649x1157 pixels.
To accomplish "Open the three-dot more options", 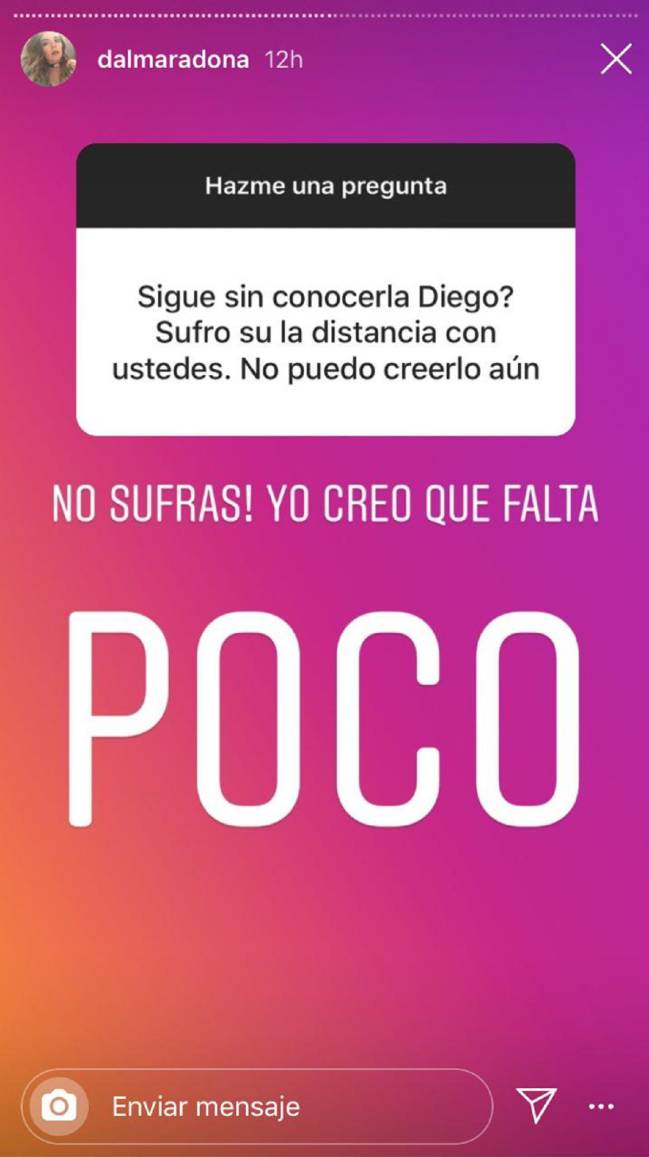I will pyautogui.click(x=601, y=1106).
